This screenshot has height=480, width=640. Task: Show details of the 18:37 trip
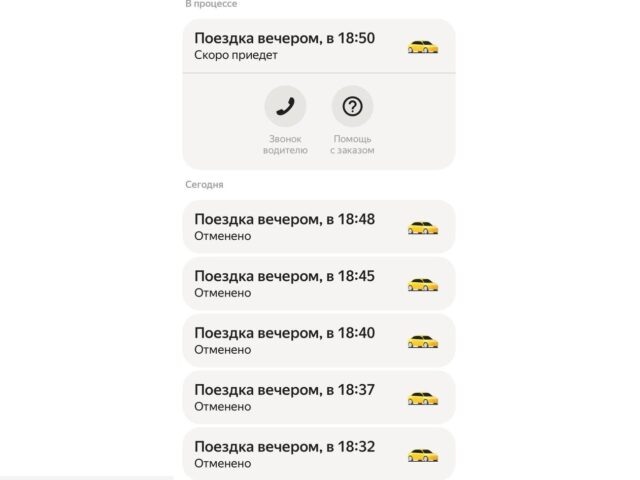(319, 397)
